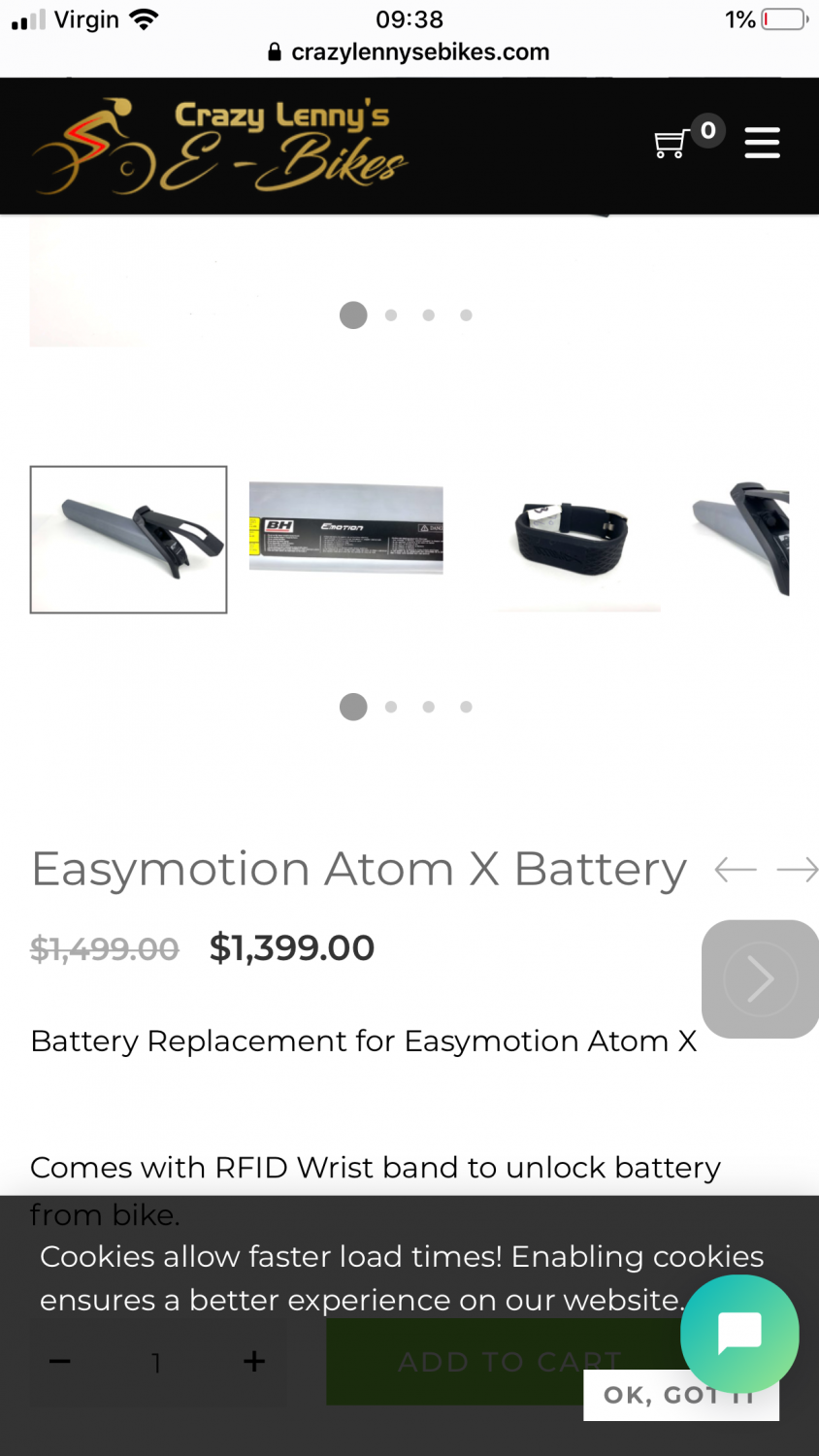Tap the round chevron slide button

pyautogui.click(x=760, y=978)
